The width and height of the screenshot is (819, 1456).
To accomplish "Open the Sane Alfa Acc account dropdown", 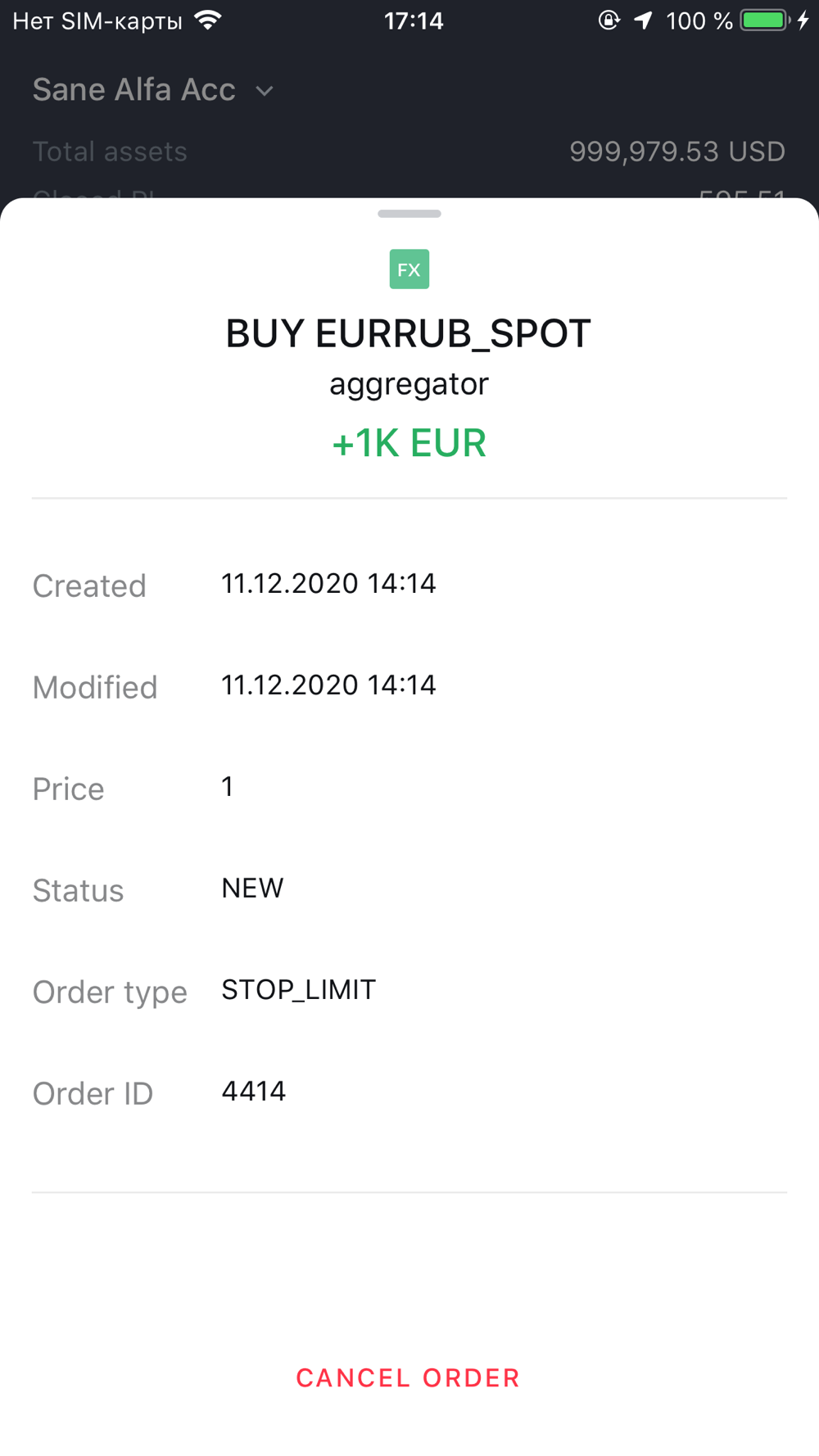I will [153, 89].
